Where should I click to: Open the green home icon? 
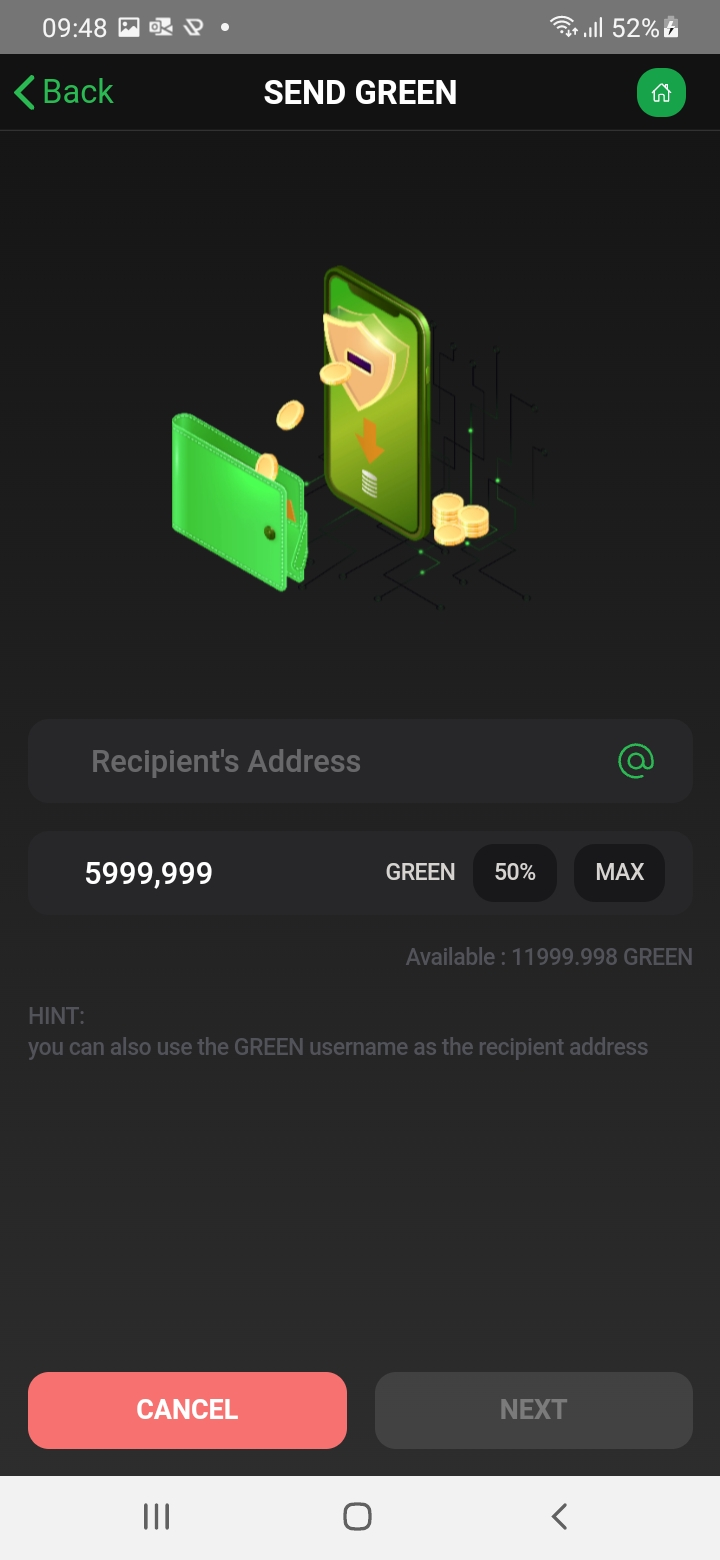pyautogui.click(x=661, y=93)
